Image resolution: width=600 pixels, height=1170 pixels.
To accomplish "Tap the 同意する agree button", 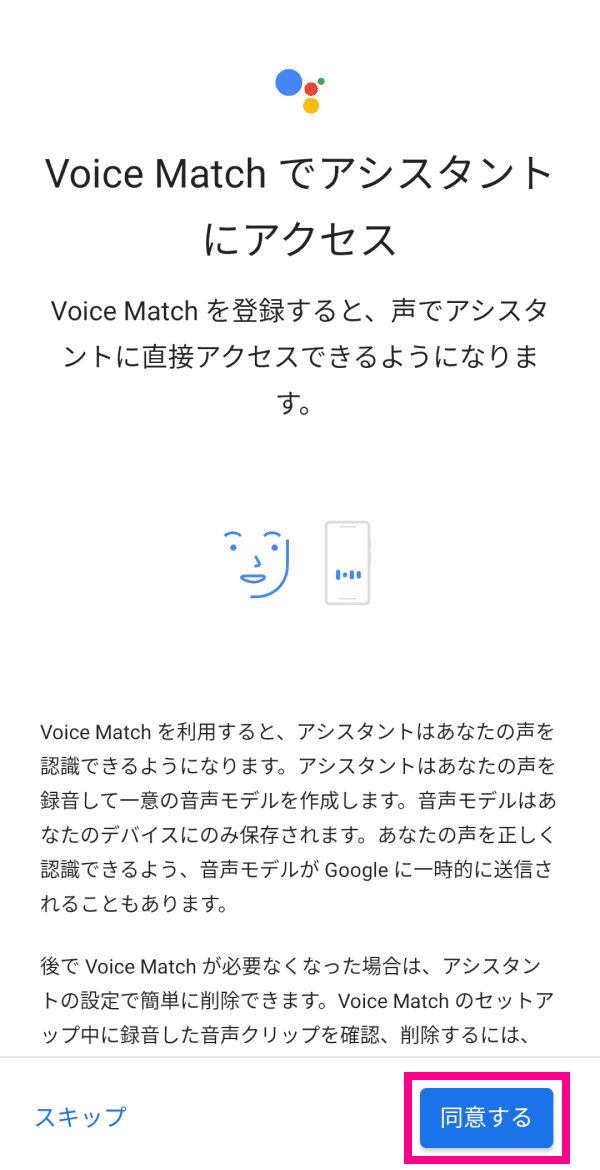I will click(486, 1117).
